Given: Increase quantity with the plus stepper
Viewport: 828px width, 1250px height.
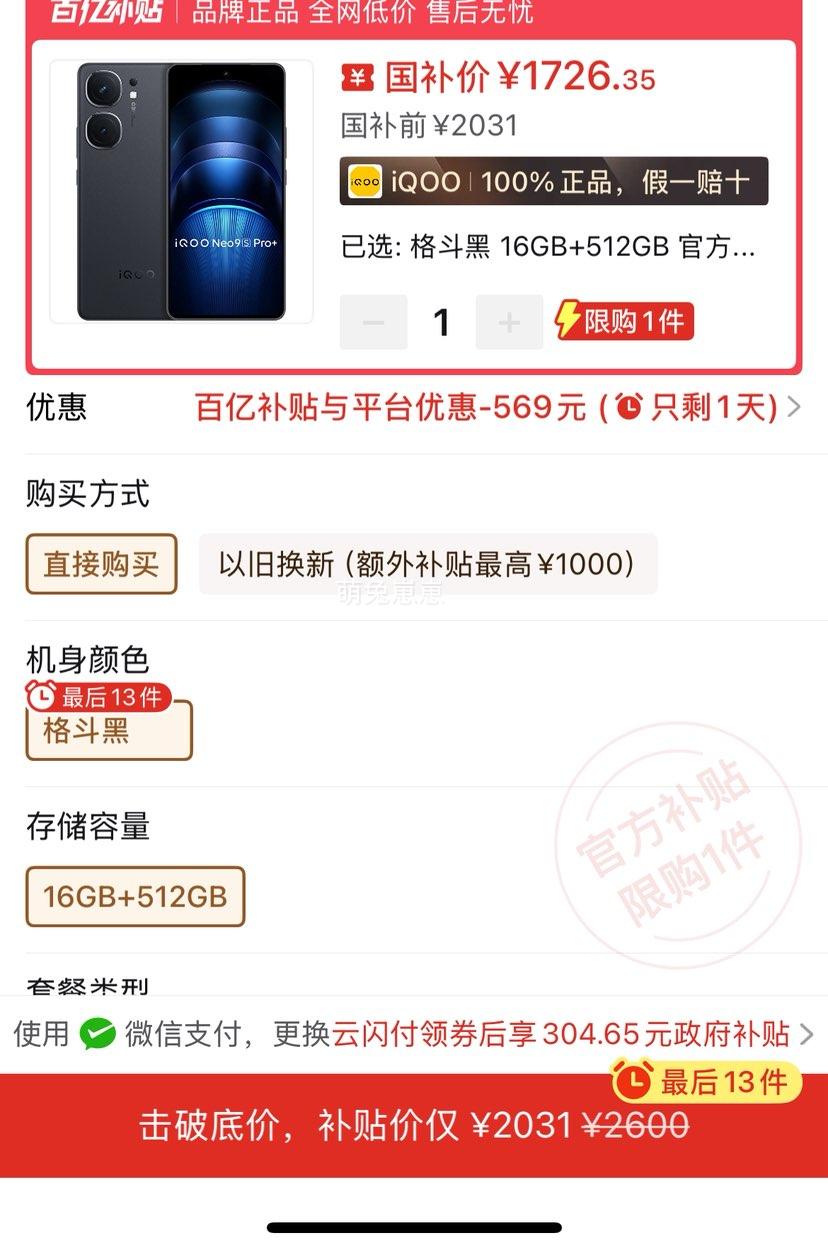Looking at the screenshot, I should click(x=508, y=321).
